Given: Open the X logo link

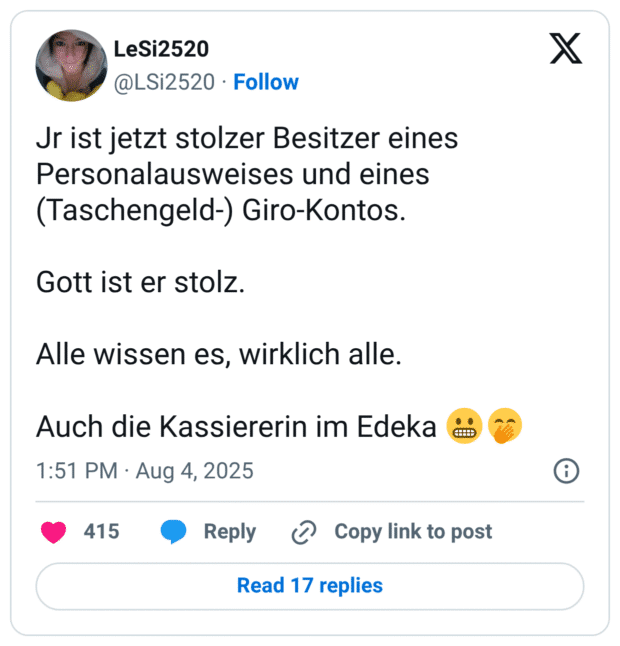Looking at the screenshot, I should [565, 49].
